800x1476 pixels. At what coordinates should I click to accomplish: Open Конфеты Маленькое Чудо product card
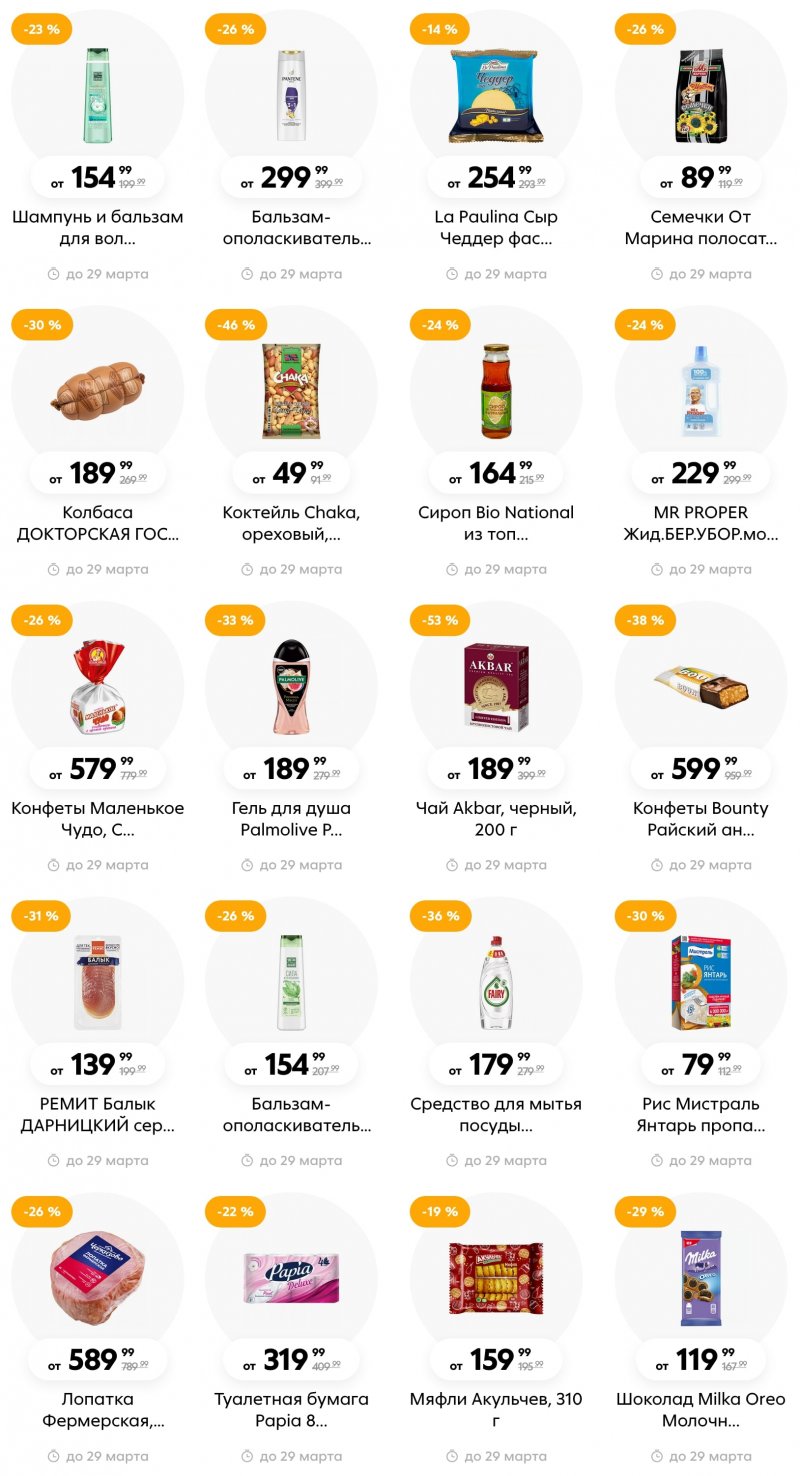(97, 688)
